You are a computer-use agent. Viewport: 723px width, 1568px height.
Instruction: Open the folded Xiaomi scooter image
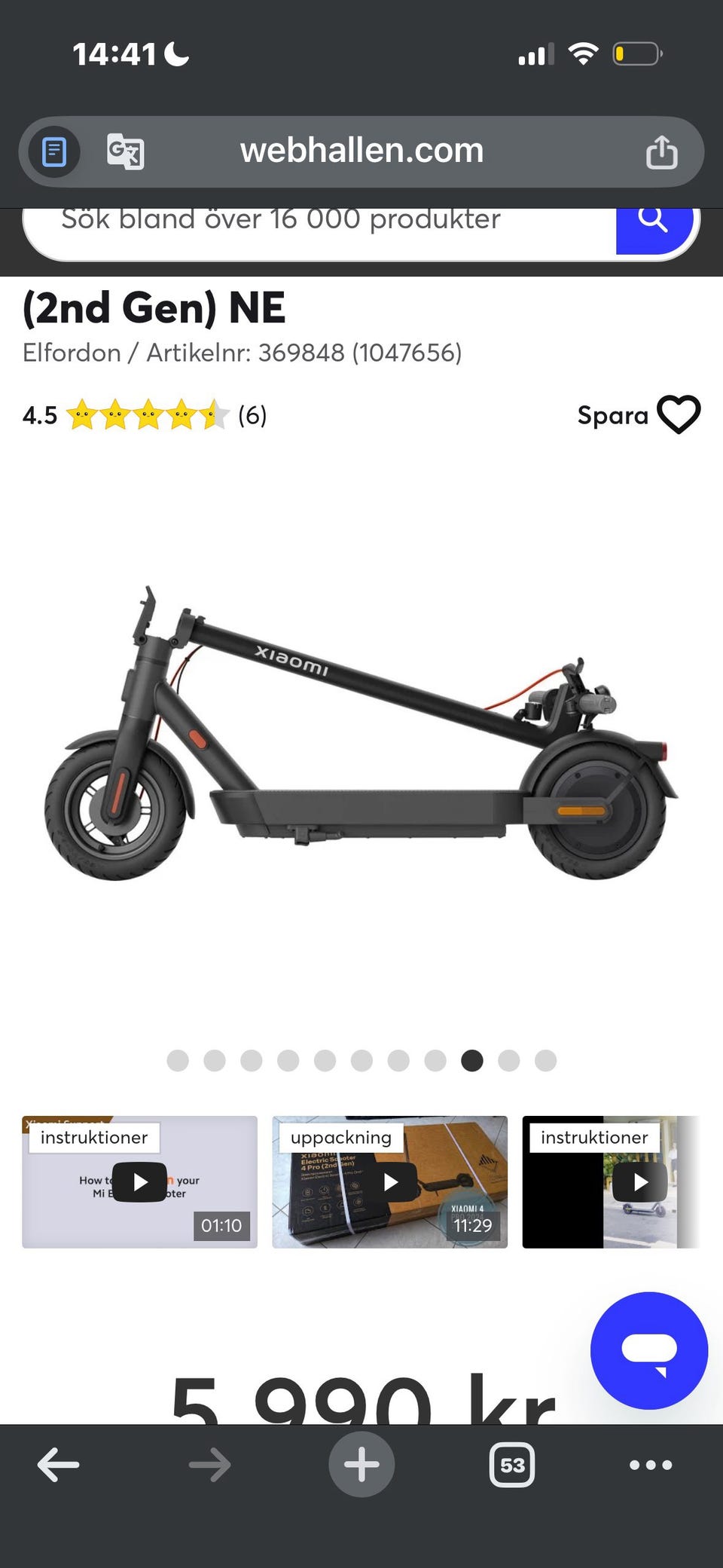(x=361, y=735)
